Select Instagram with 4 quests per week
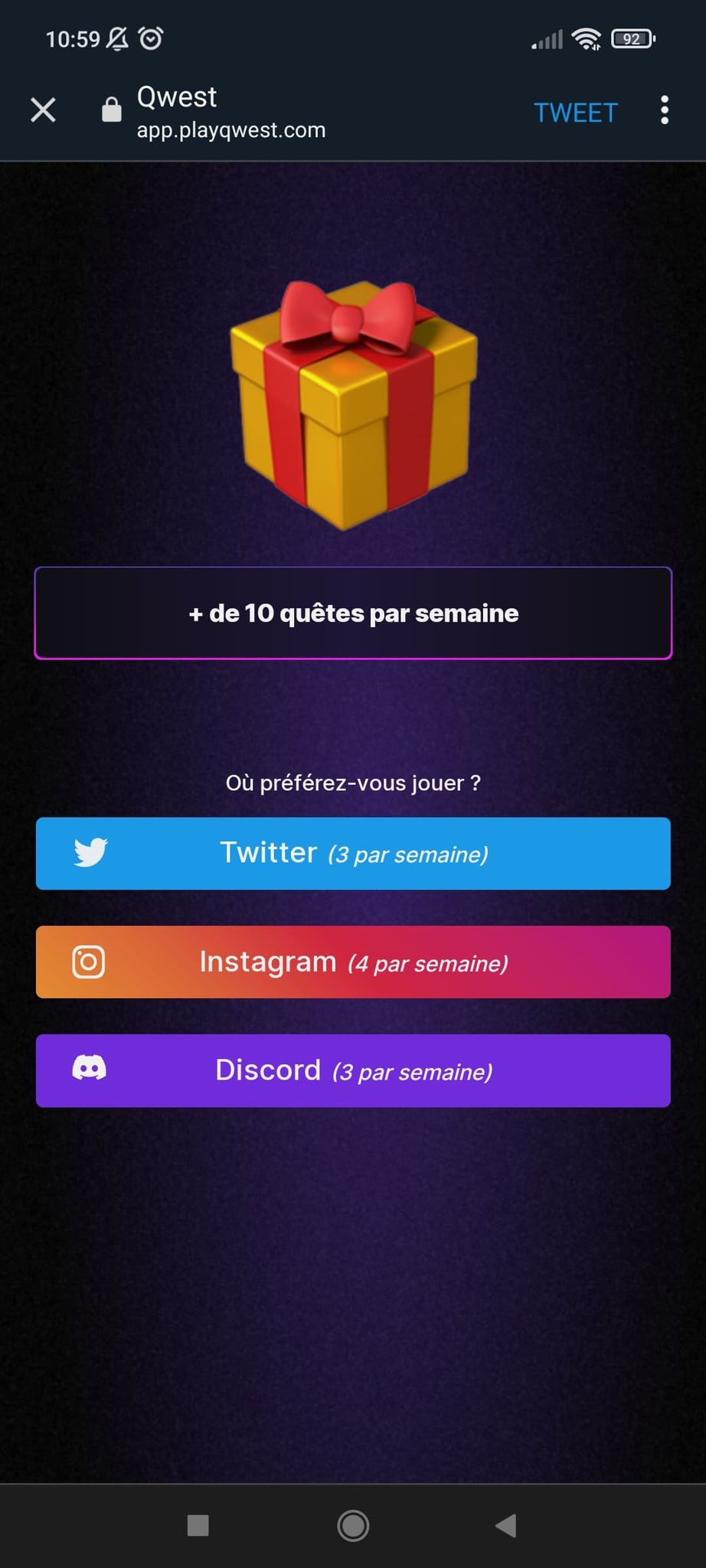 pyautogui.click(x=352, y=962)
